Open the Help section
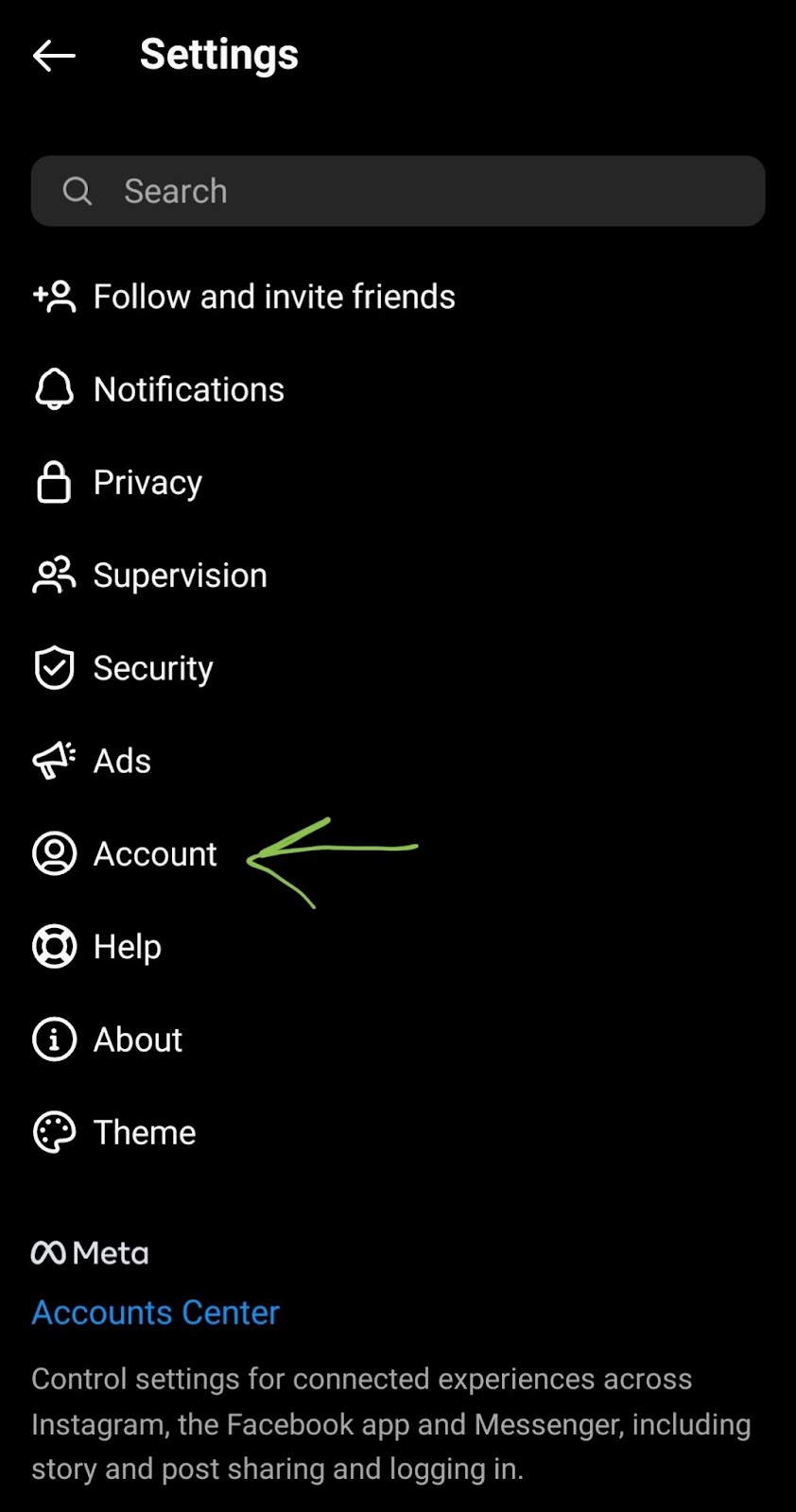The width and height of the screenshot is (796, 1512). (x=127, y=947)
